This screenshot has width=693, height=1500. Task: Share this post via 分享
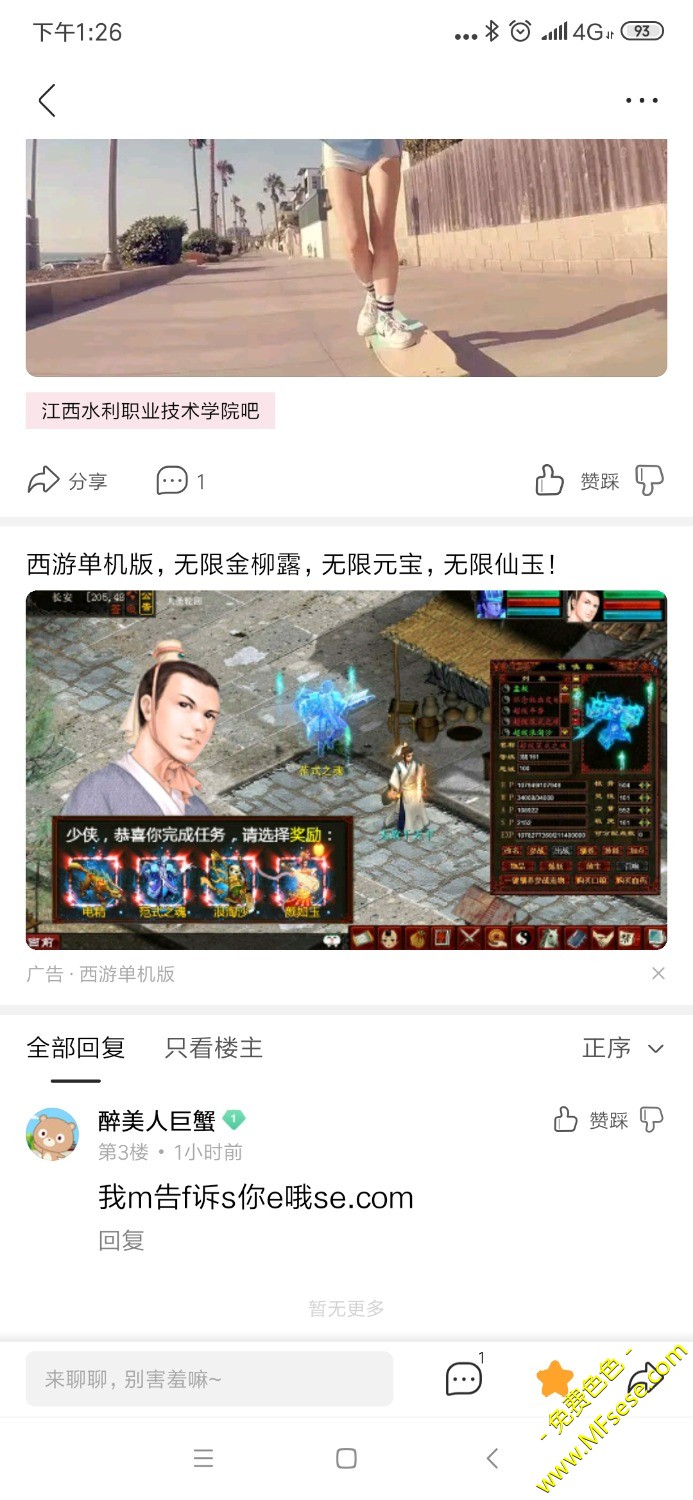pos(67,481)
